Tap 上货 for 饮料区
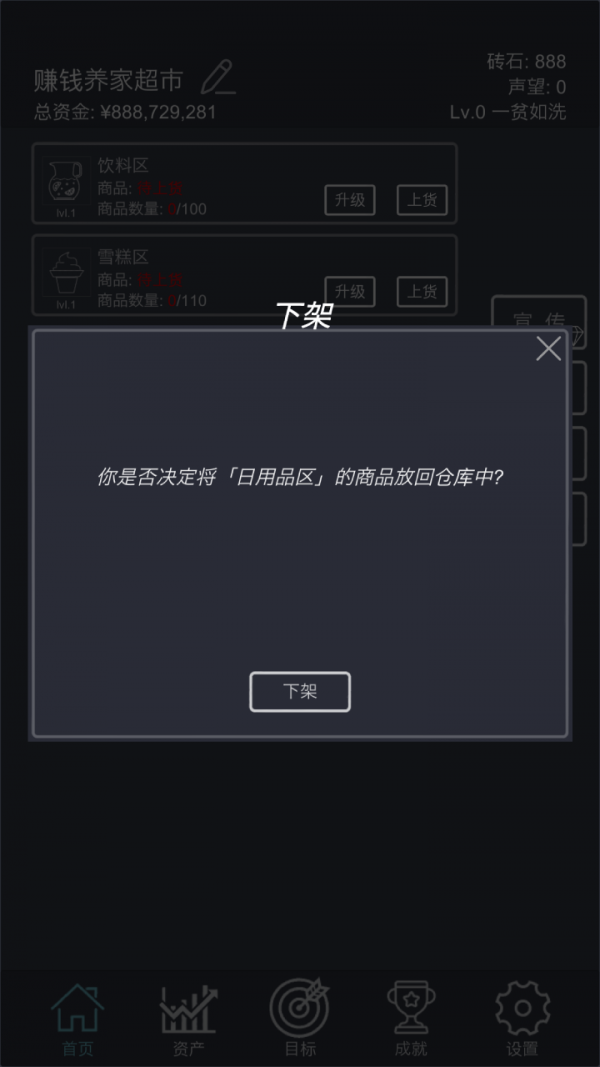The height and width of the screenshot is (1067, 600). [422, 200]
